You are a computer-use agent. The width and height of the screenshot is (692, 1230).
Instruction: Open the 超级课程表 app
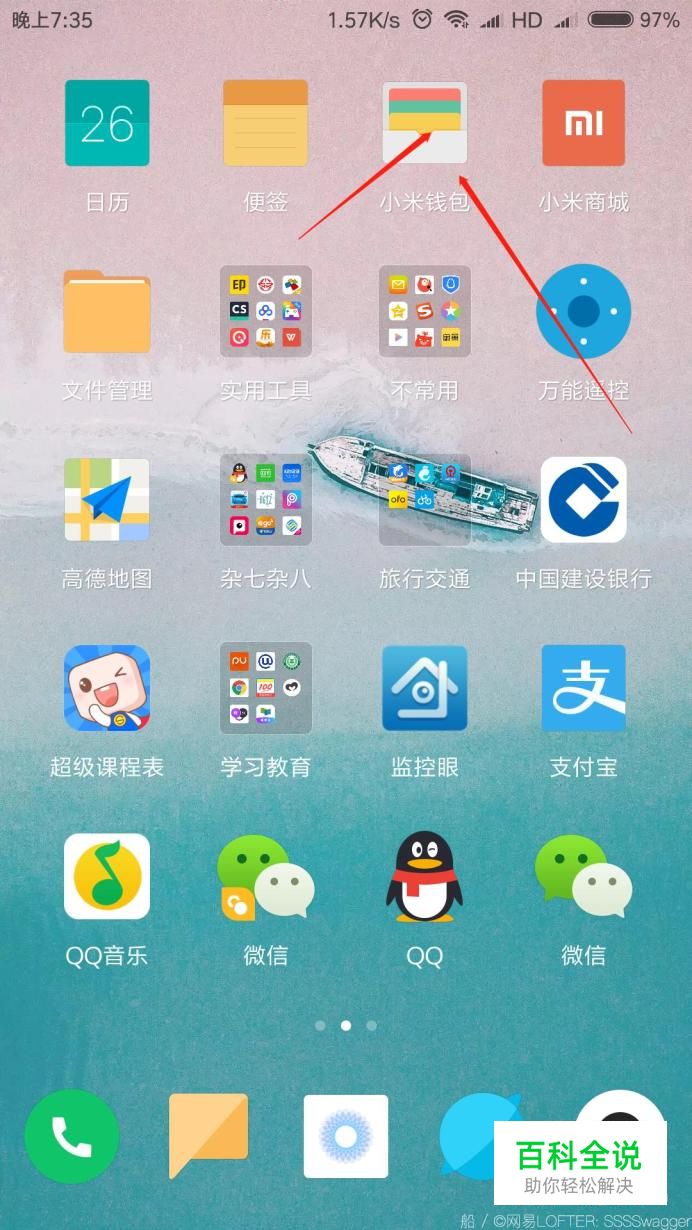[x=107, y=688]
